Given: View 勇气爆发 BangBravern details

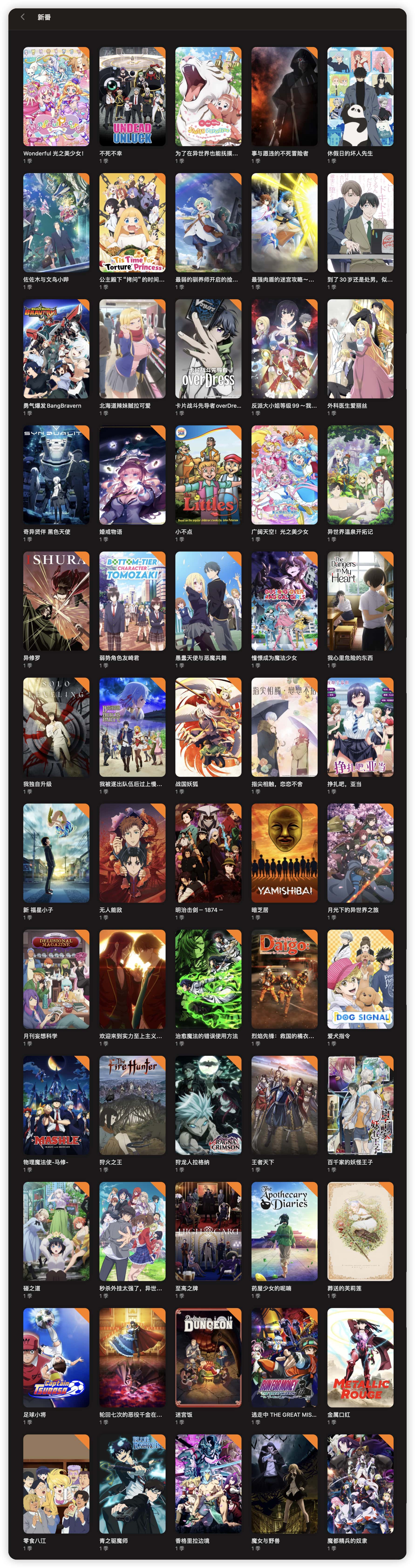Looking at the screenshot, I should pyautogui.click(x=56, y=349).
